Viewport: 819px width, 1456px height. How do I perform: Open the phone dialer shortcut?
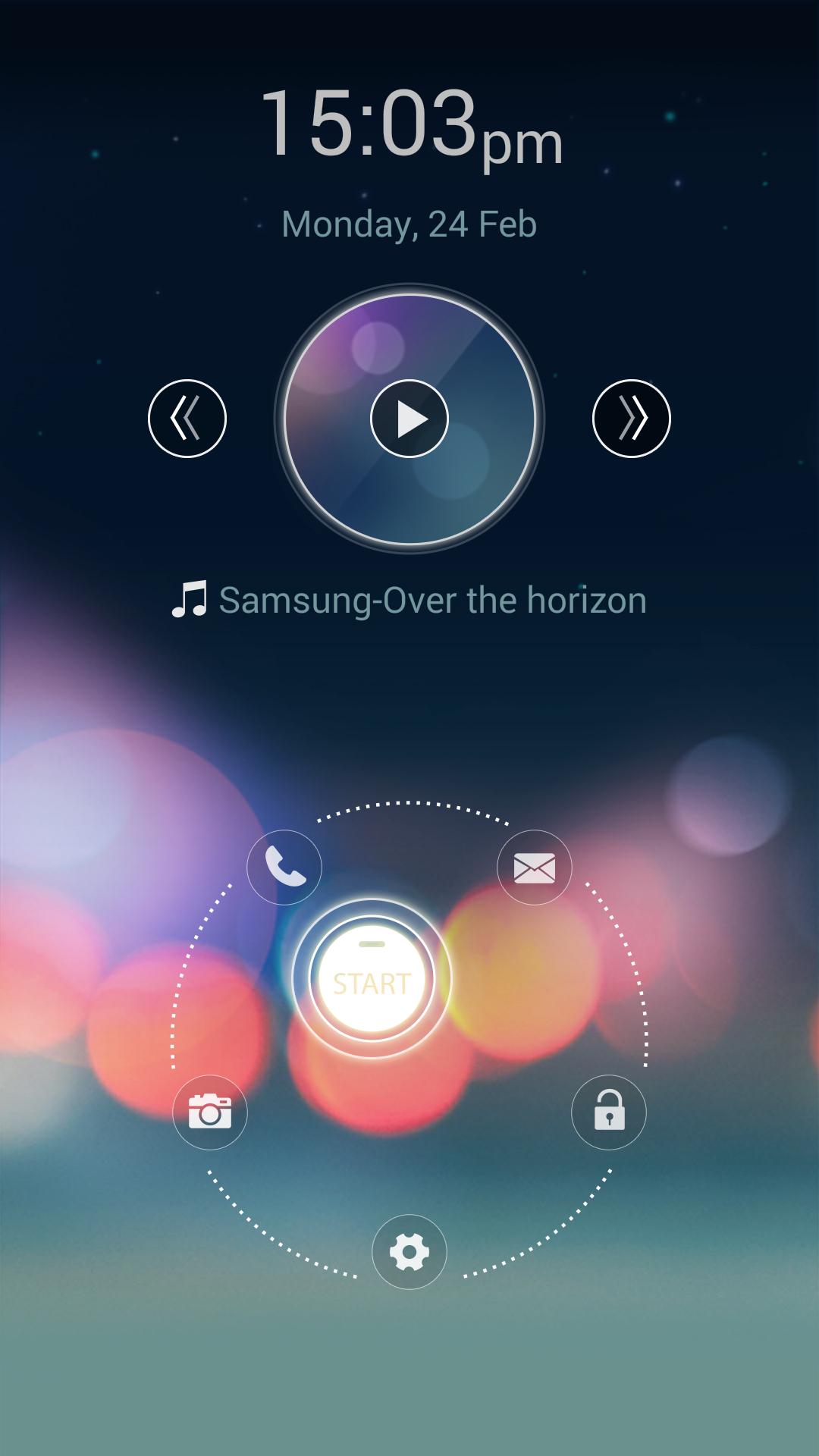(x=284, y=868)
